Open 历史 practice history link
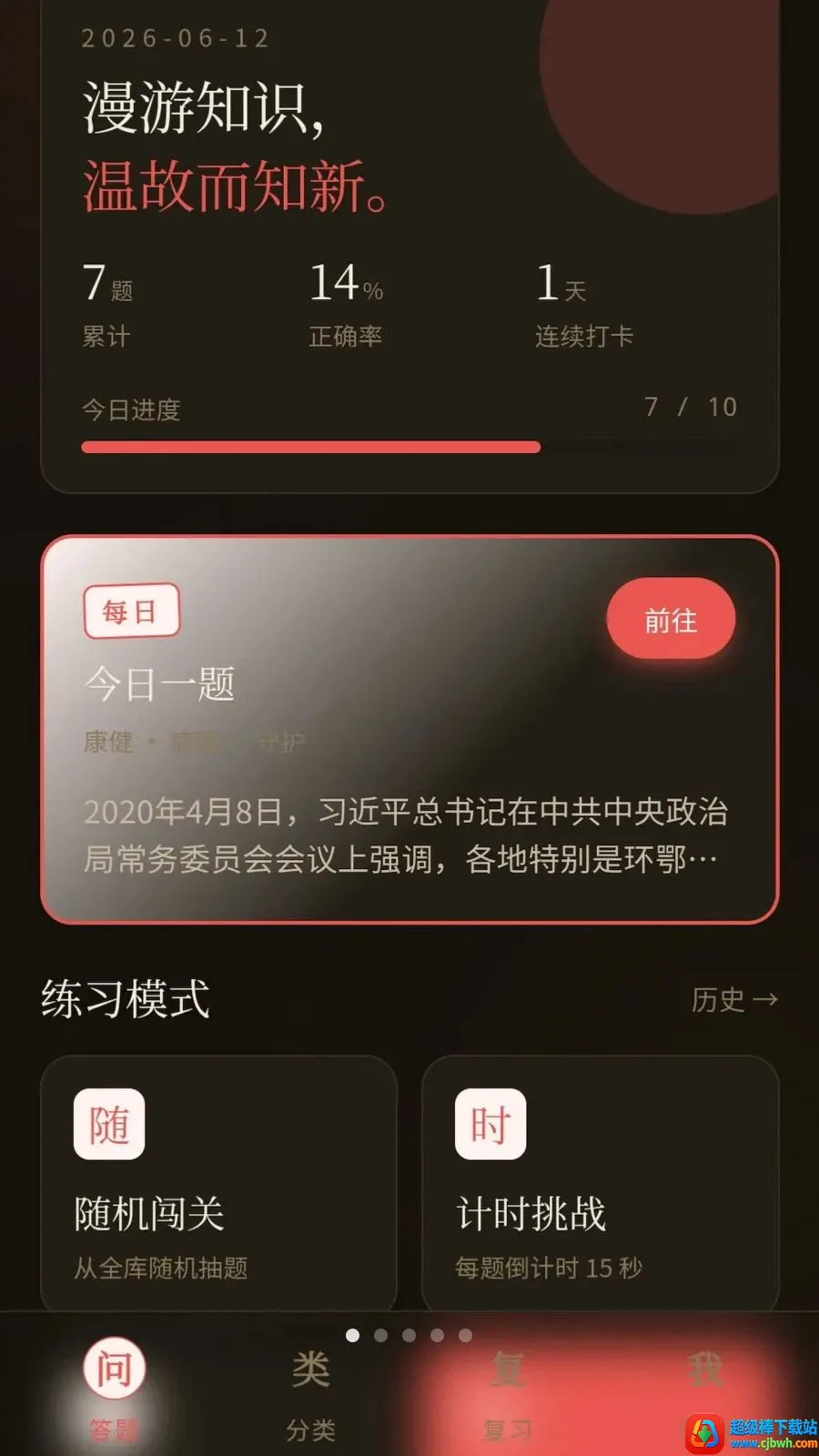 coord(734,999)
